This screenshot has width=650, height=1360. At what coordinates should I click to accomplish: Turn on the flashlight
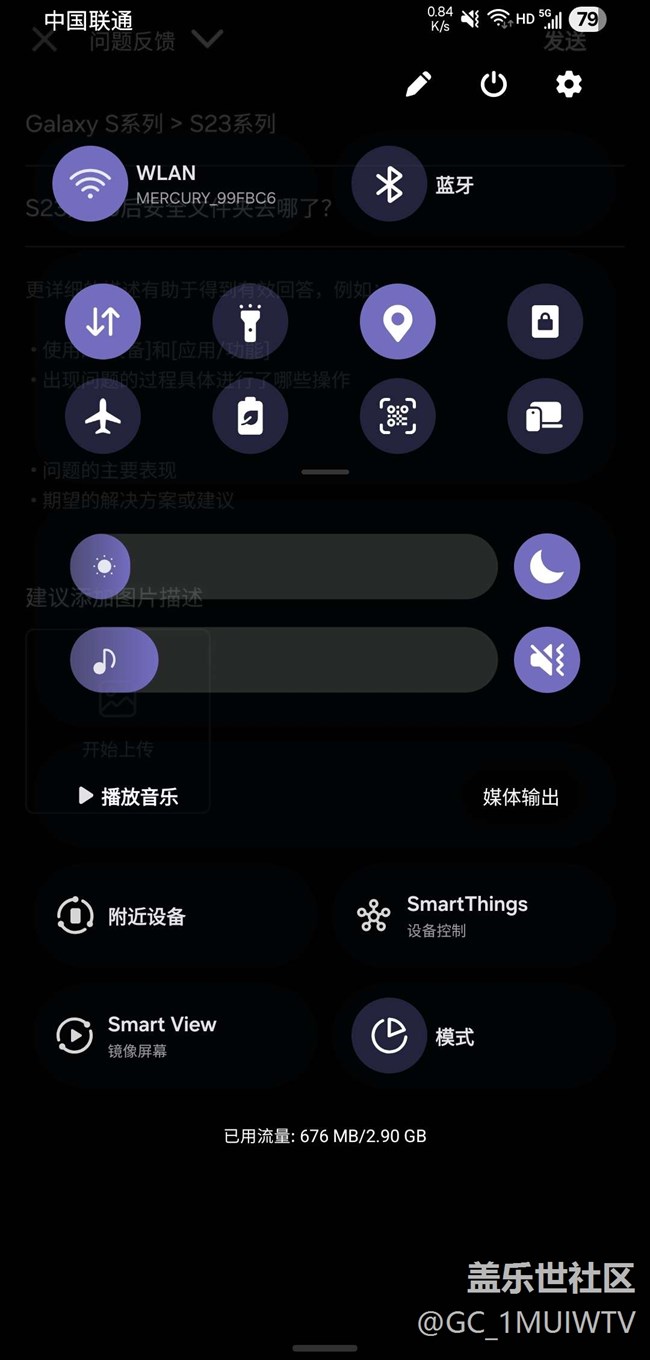tap(250, 322)
